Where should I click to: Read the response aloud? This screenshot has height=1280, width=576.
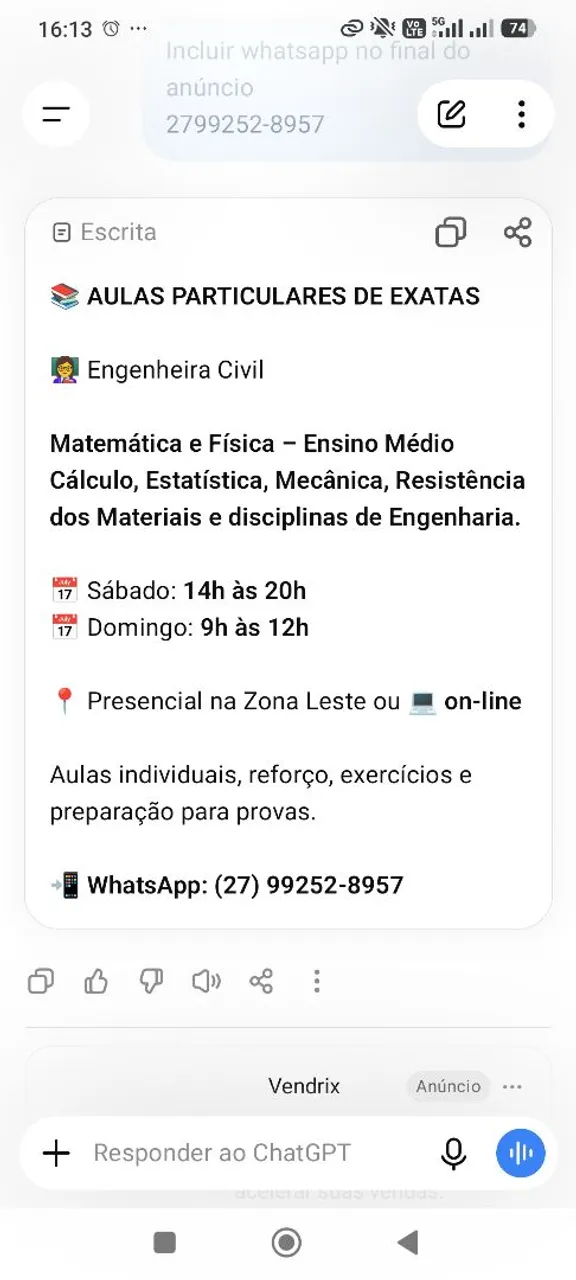coord(206,981)
